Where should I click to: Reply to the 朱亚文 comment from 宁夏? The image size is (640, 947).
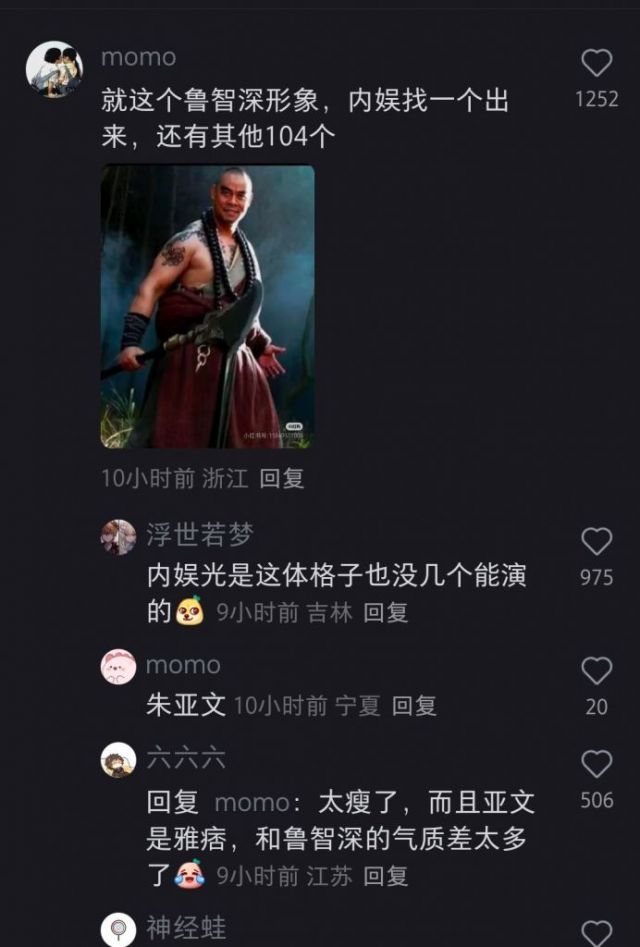(x=413, y=706)
